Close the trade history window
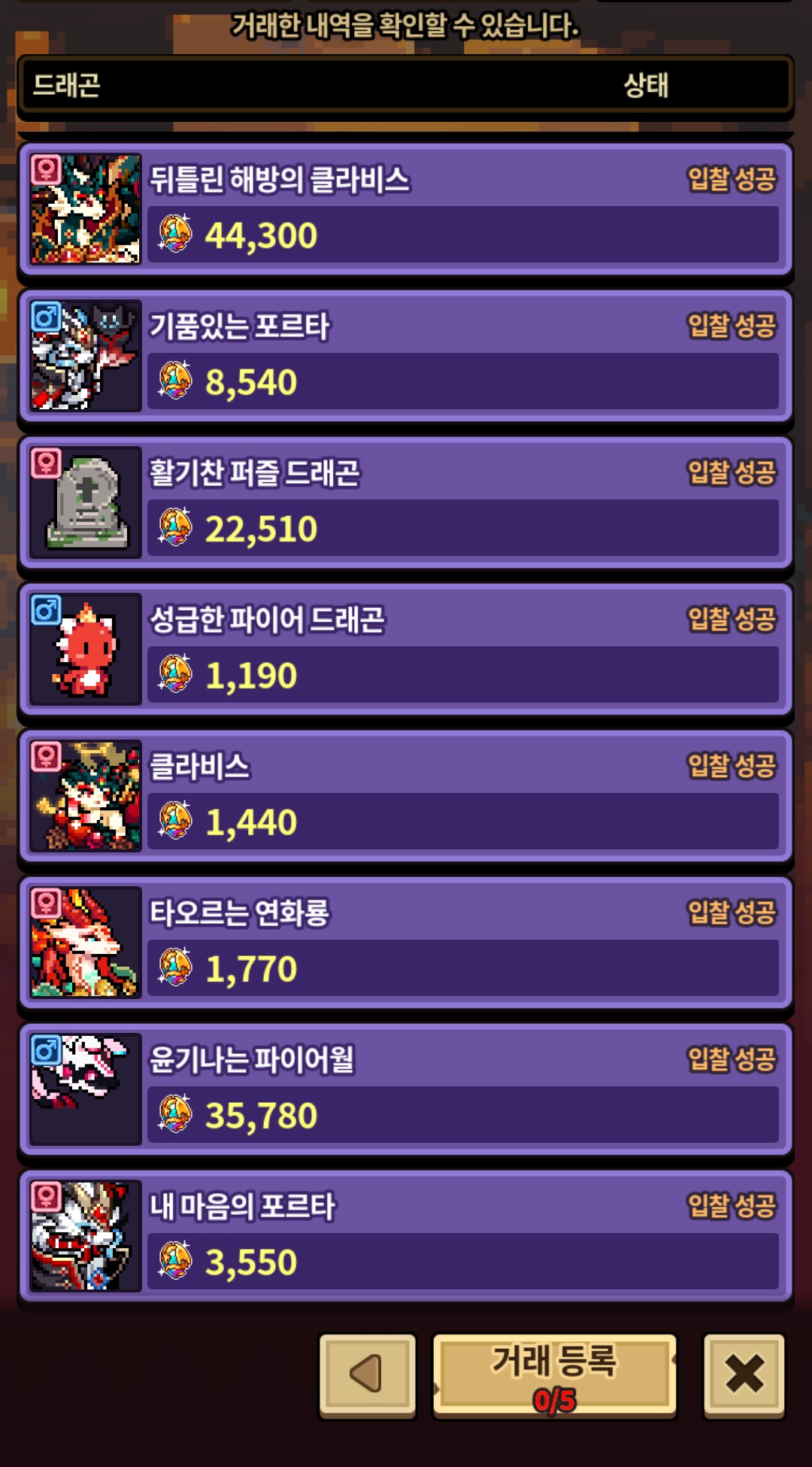 (x=744, y=1374)
